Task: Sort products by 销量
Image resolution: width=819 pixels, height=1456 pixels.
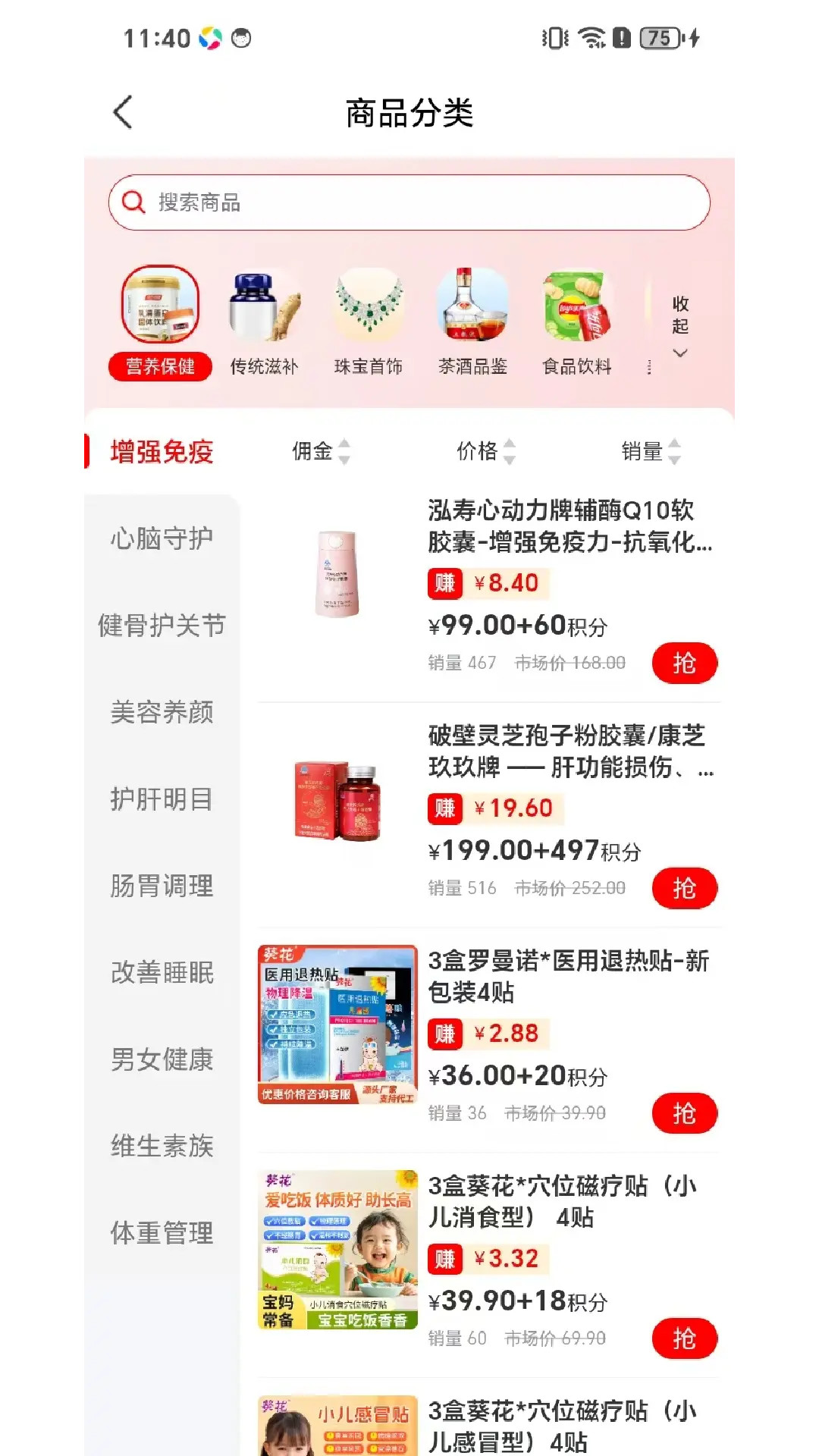Action: (x=651, y=451)
